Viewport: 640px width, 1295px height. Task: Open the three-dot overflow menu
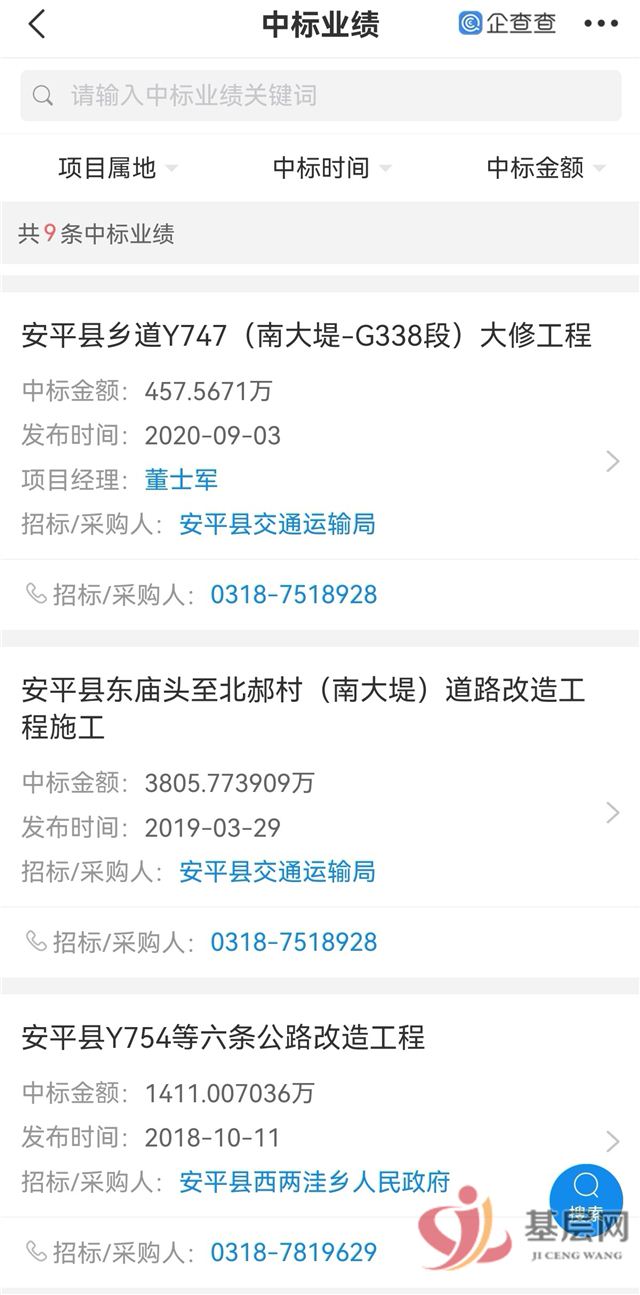tap(601, 24)
